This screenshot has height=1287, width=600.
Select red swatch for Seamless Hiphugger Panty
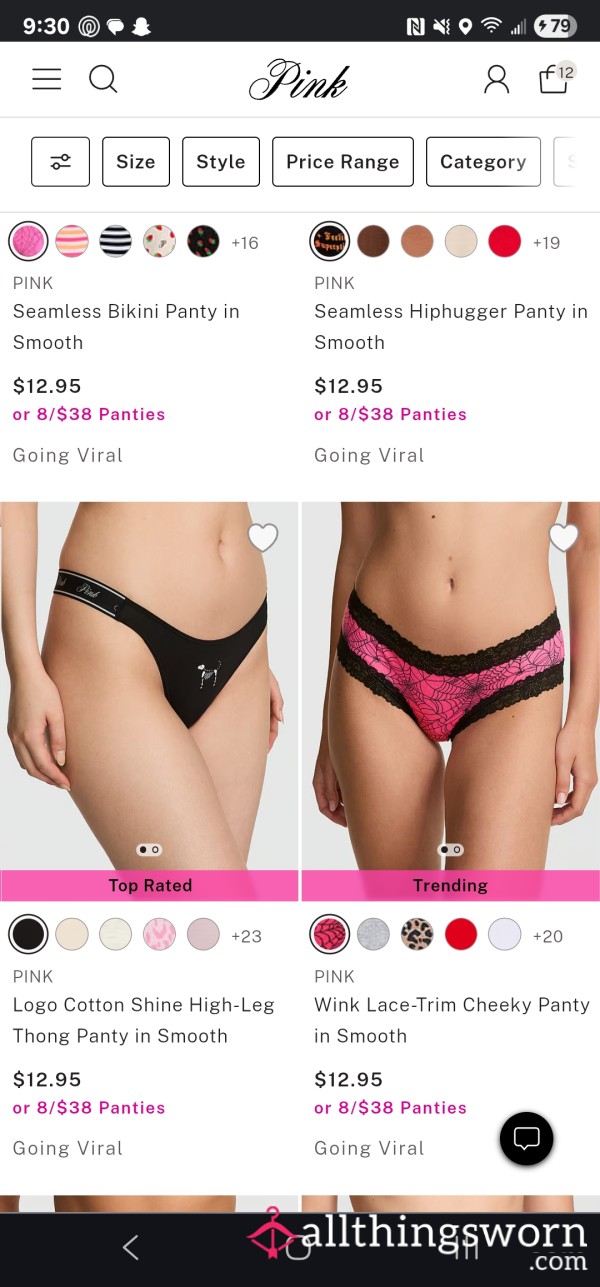pyautogui.click(x=505, y=242)
